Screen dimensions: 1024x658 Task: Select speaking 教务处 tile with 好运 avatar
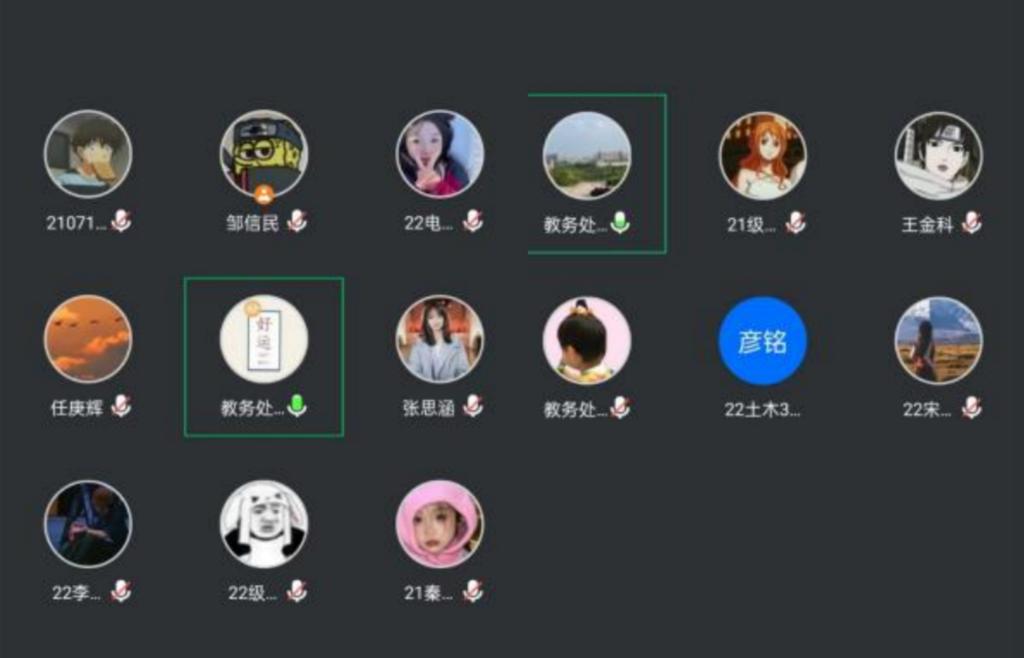pos(264,339)
